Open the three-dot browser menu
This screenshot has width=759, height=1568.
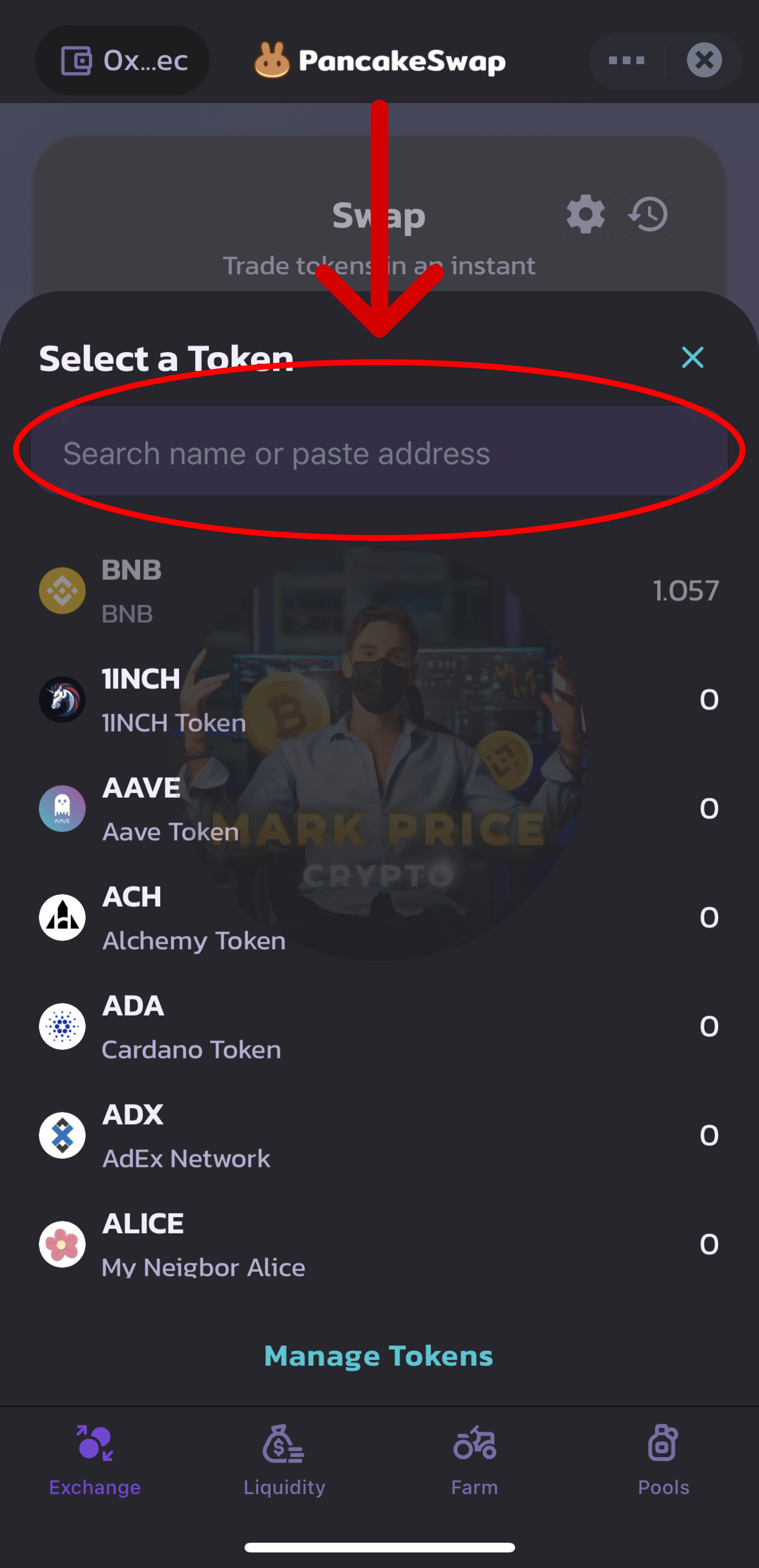click(626, 60)
